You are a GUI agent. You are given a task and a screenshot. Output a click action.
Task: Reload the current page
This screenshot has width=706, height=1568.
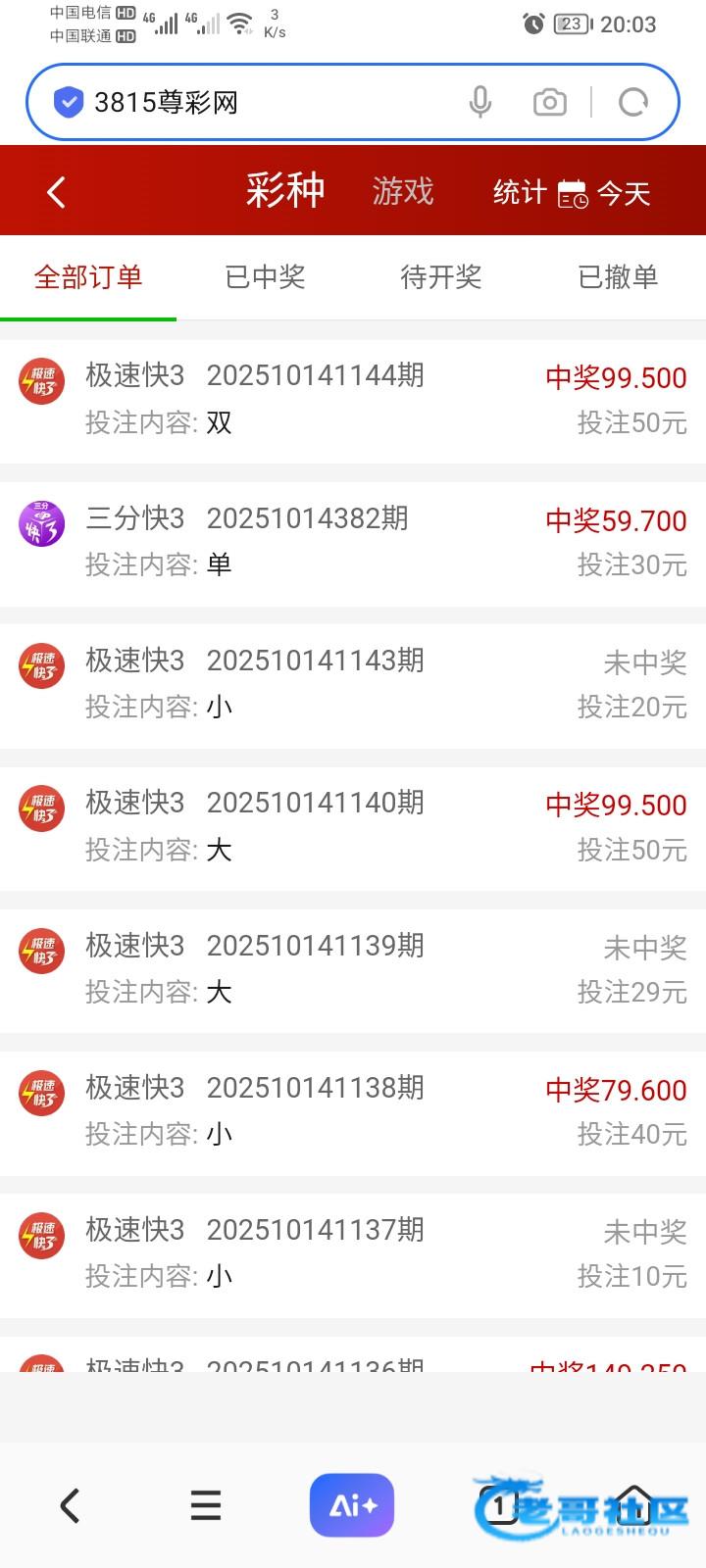pos(633,102)
